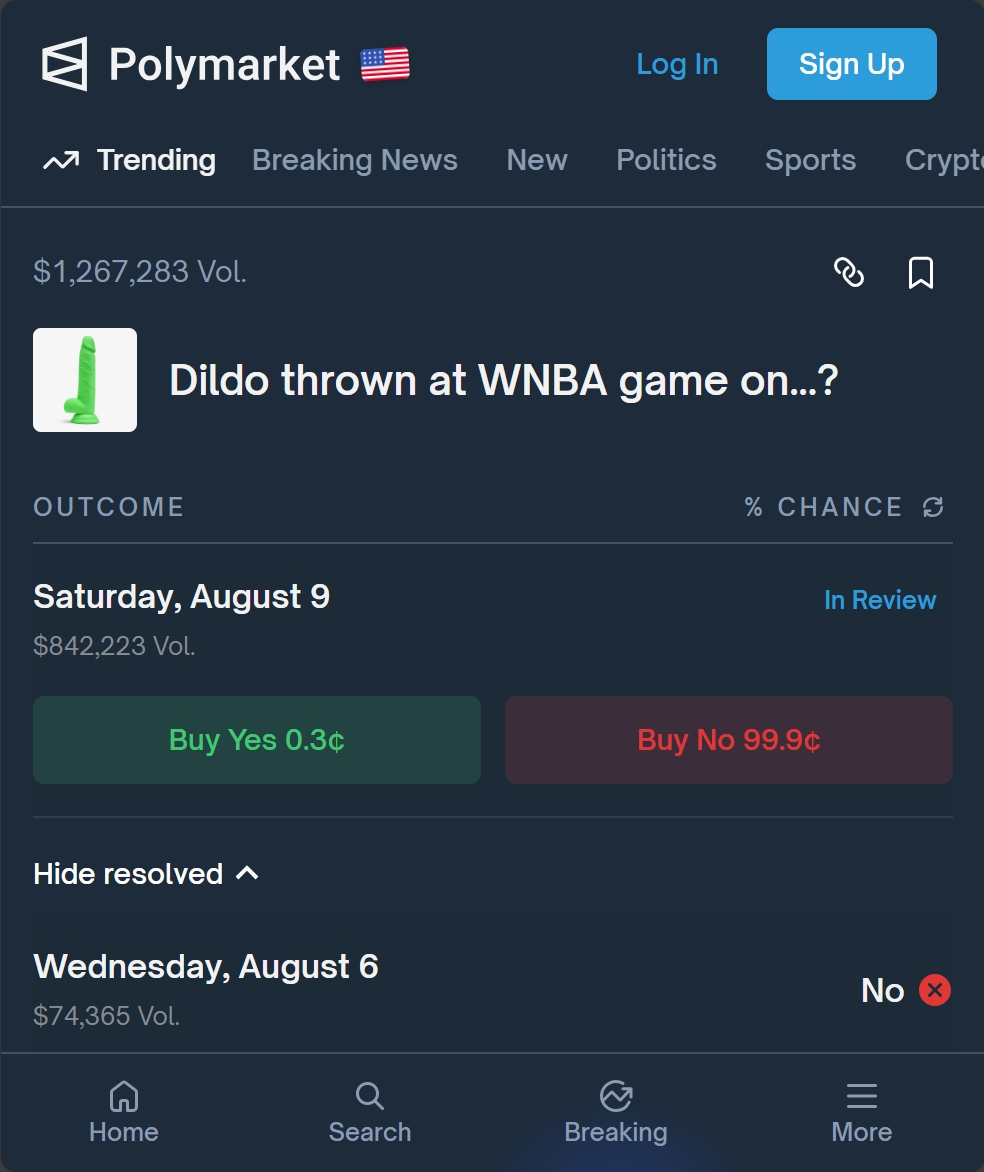Copy the market link icon
984x1172 pixels.
coord(849,272)
